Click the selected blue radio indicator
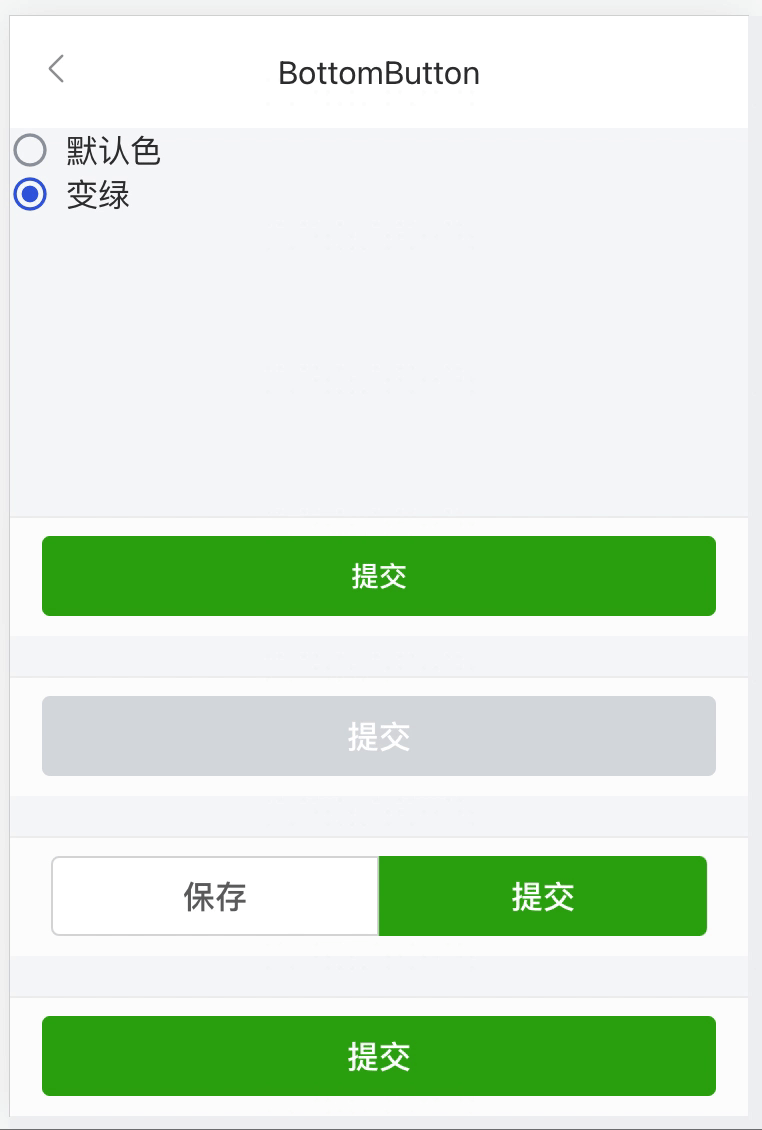This screenshot has width=762, height=1130. pyautogui.click(x=30, y=196)
